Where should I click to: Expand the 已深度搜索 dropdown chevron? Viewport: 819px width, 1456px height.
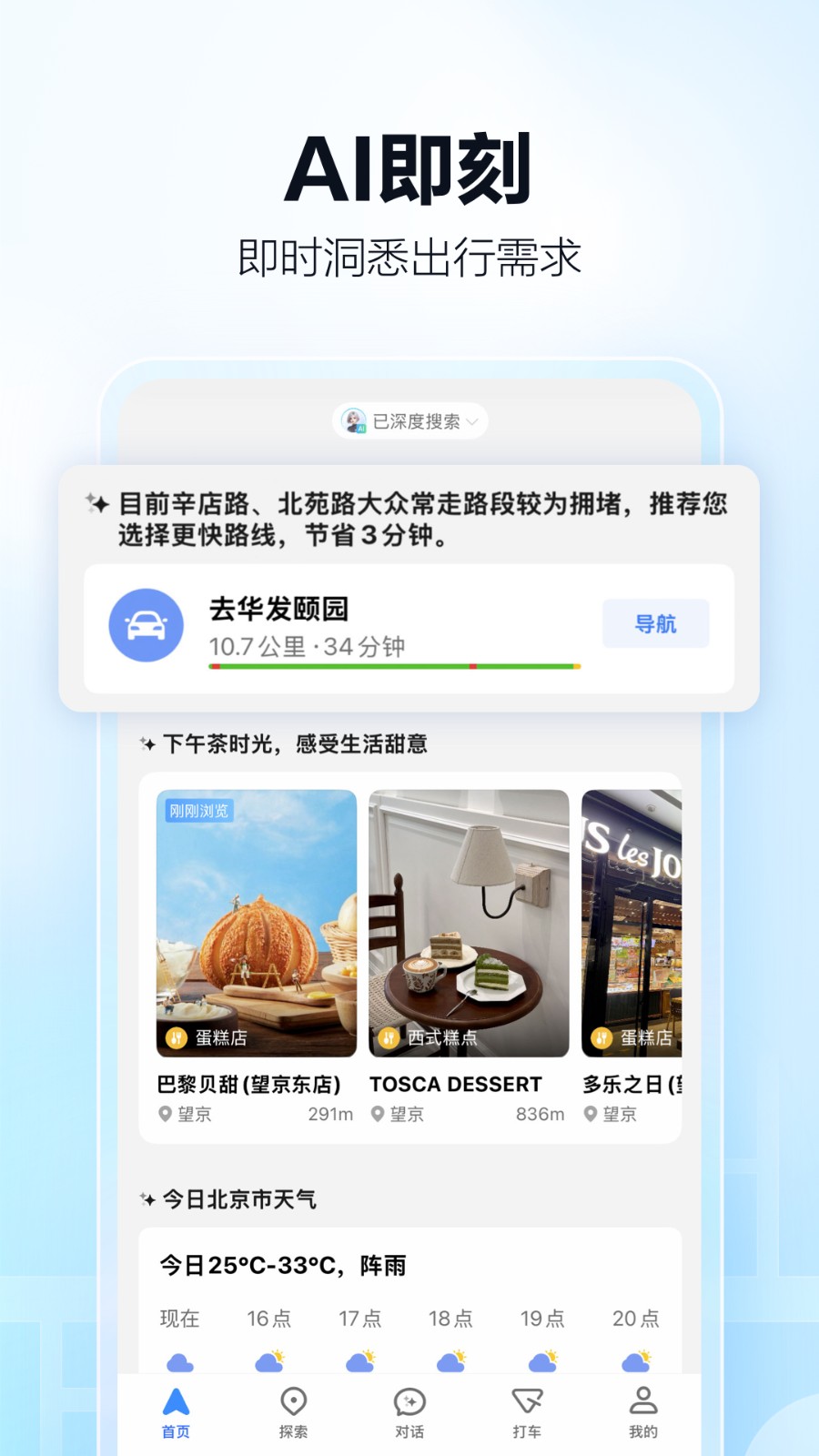coord(472,421)
